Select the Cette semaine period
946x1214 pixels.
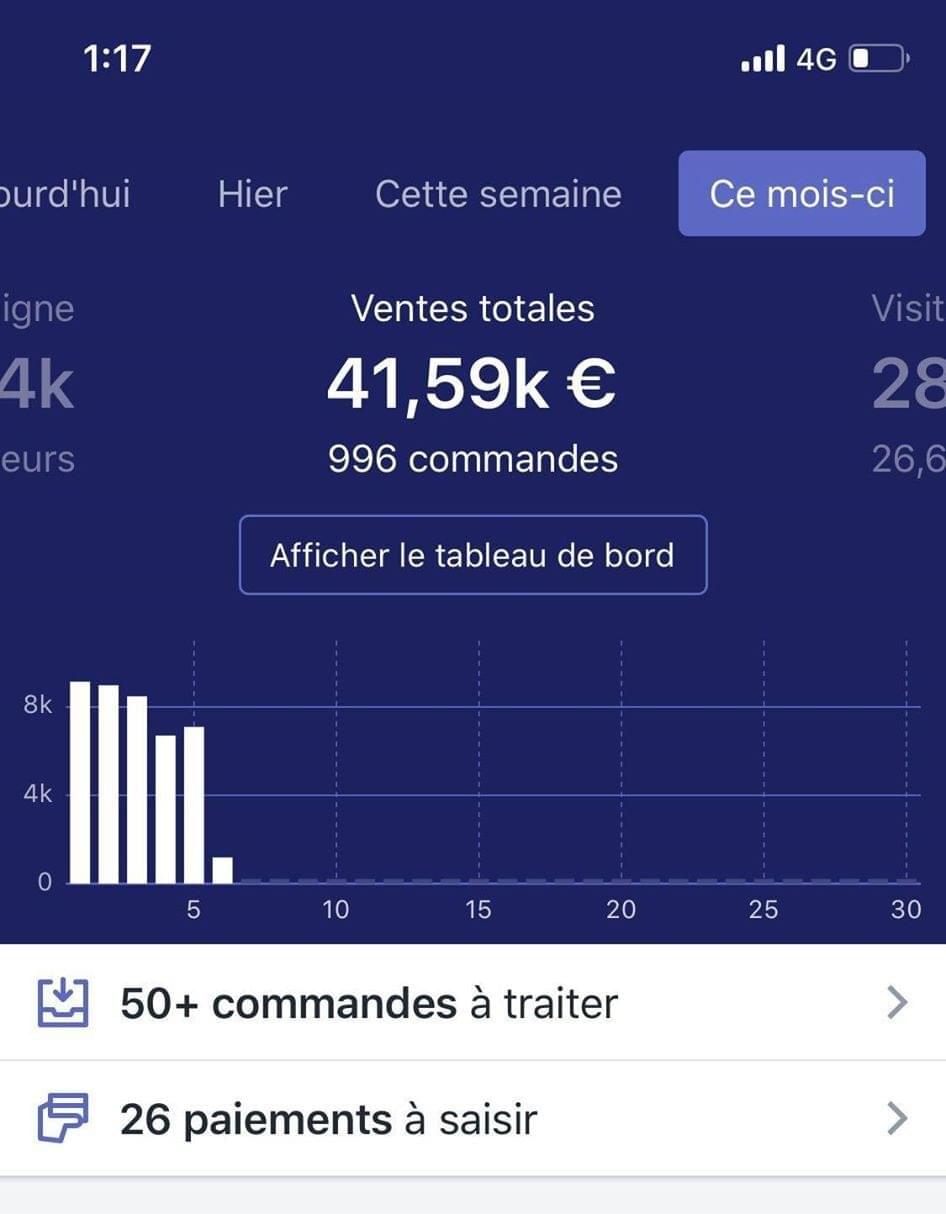coord(498,194)
